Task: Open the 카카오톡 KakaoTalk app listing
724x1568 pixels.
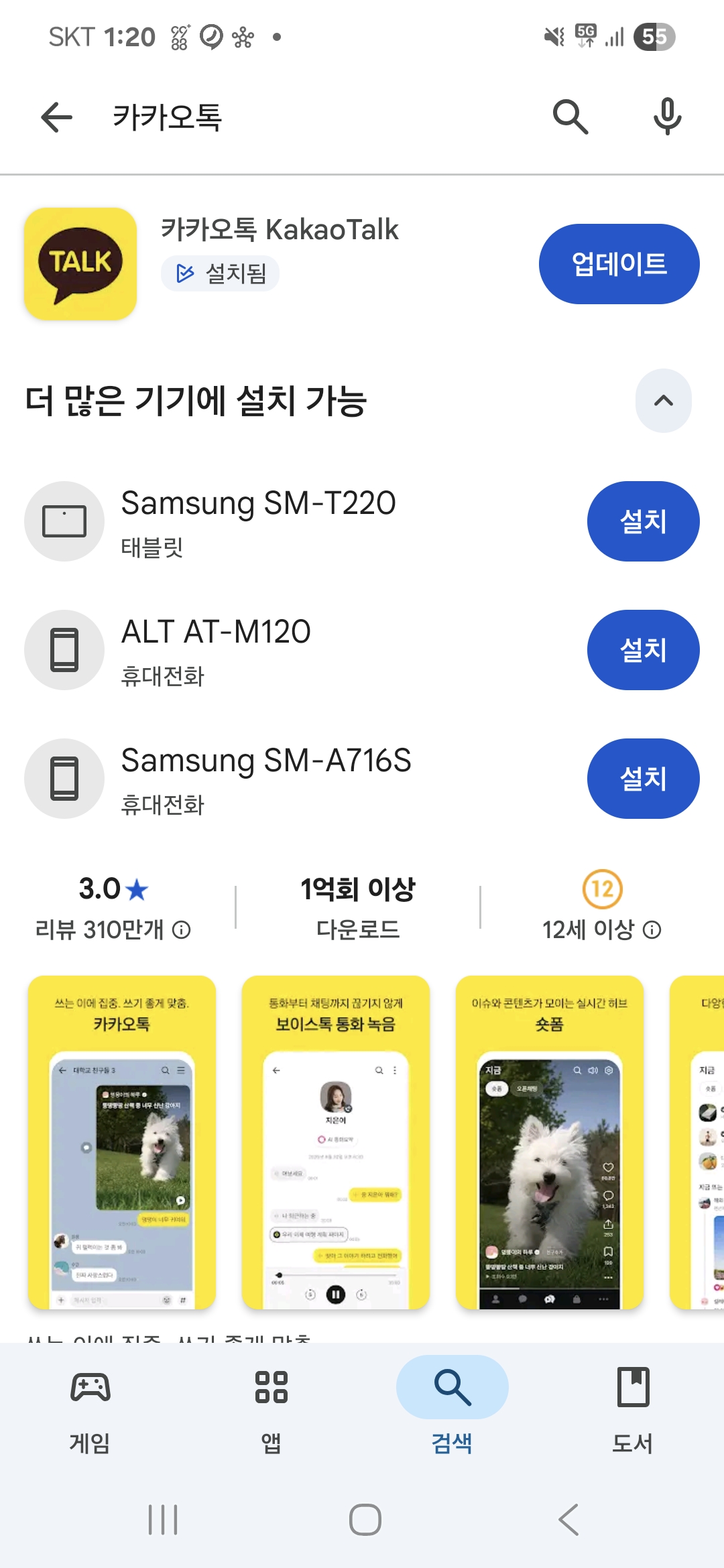Action: 280,230
